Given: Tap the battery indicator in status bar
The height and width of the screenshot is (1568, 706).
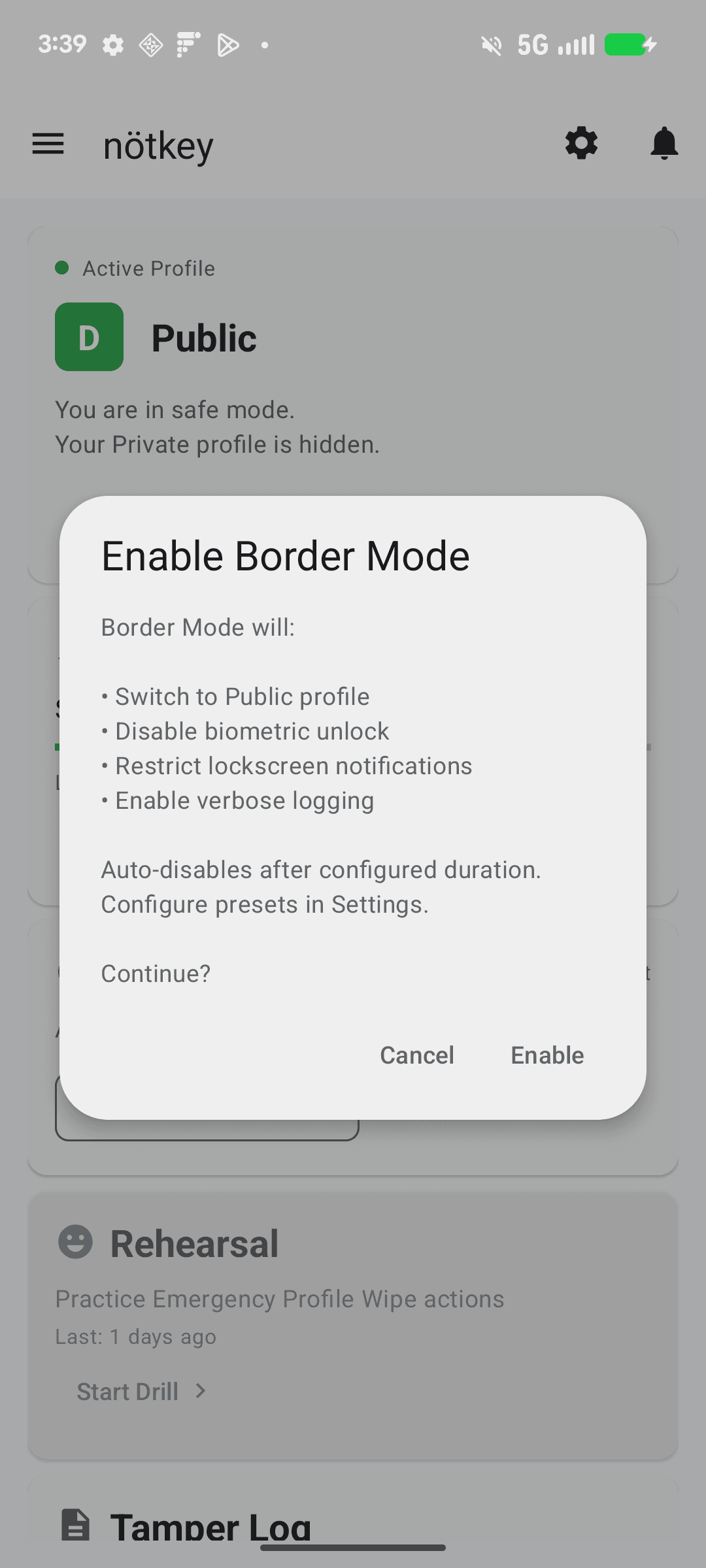Looking at the screenshot, I should point(626,44).
